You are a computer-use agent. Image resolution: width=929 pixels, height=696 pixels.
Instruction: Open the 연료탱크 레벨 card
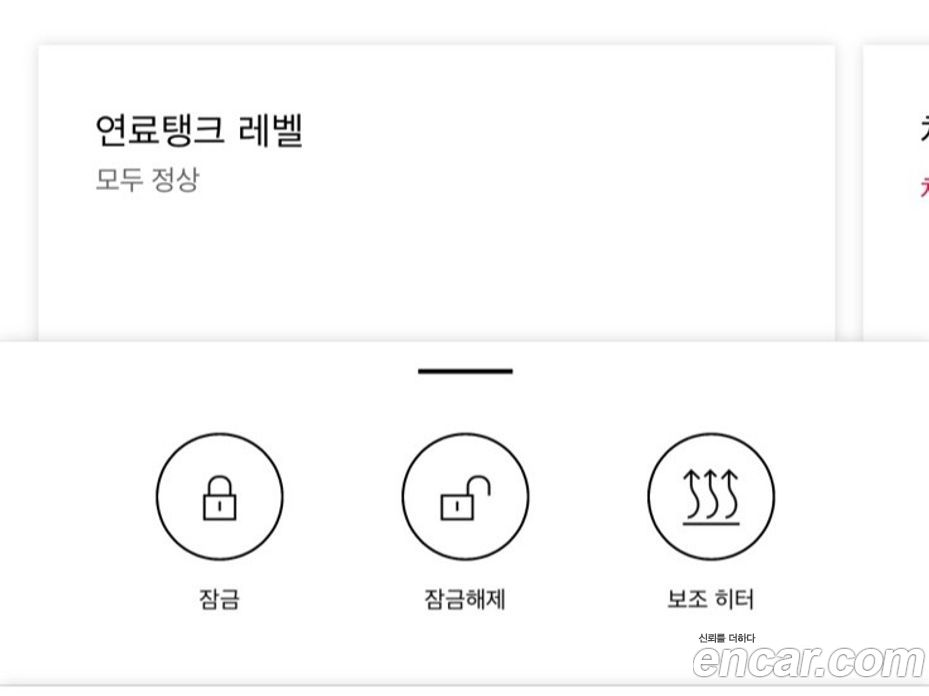[x=436, y=190]
